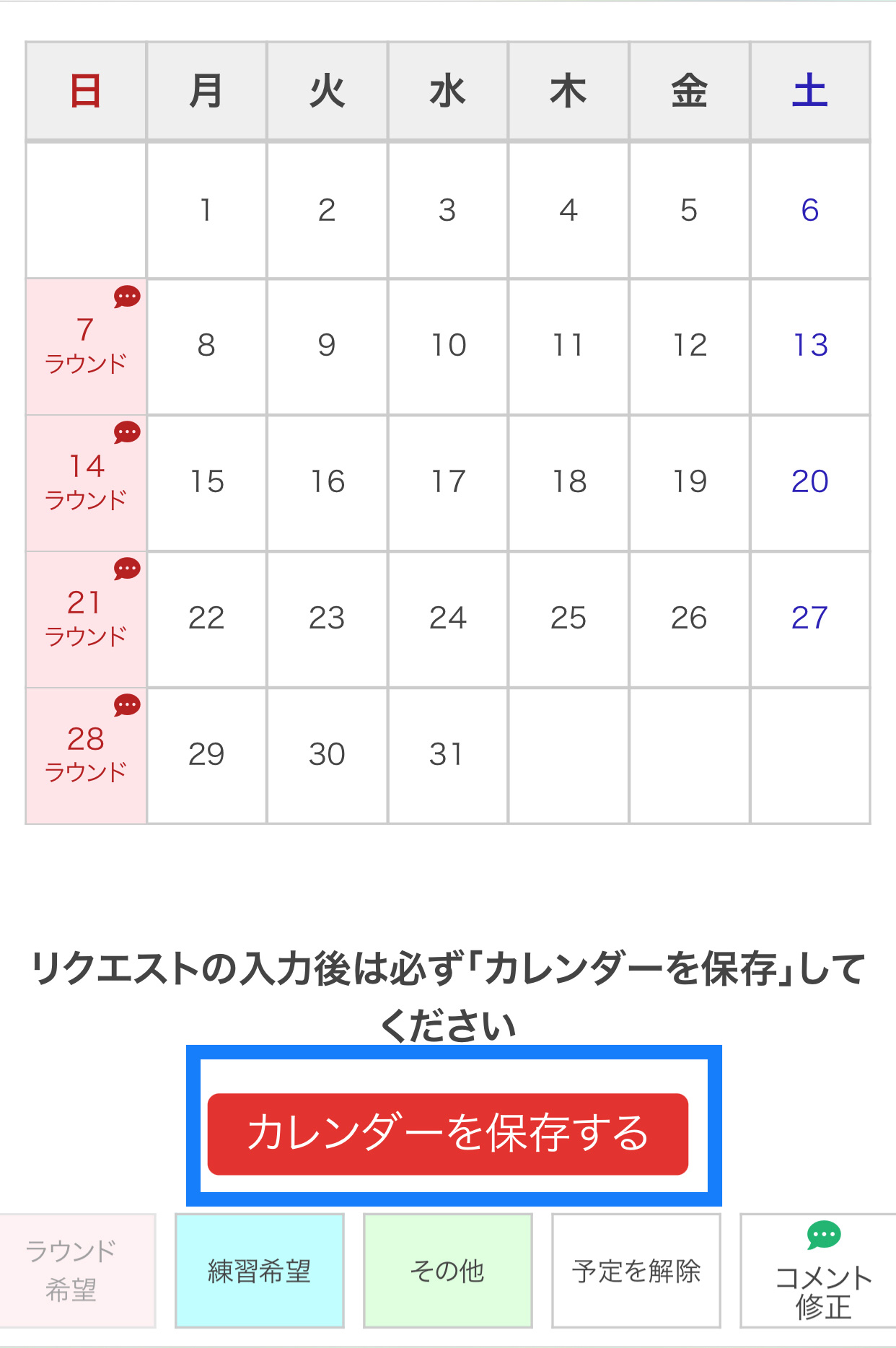
Task: Tap day 25 in the calendar
Action: 568,618
